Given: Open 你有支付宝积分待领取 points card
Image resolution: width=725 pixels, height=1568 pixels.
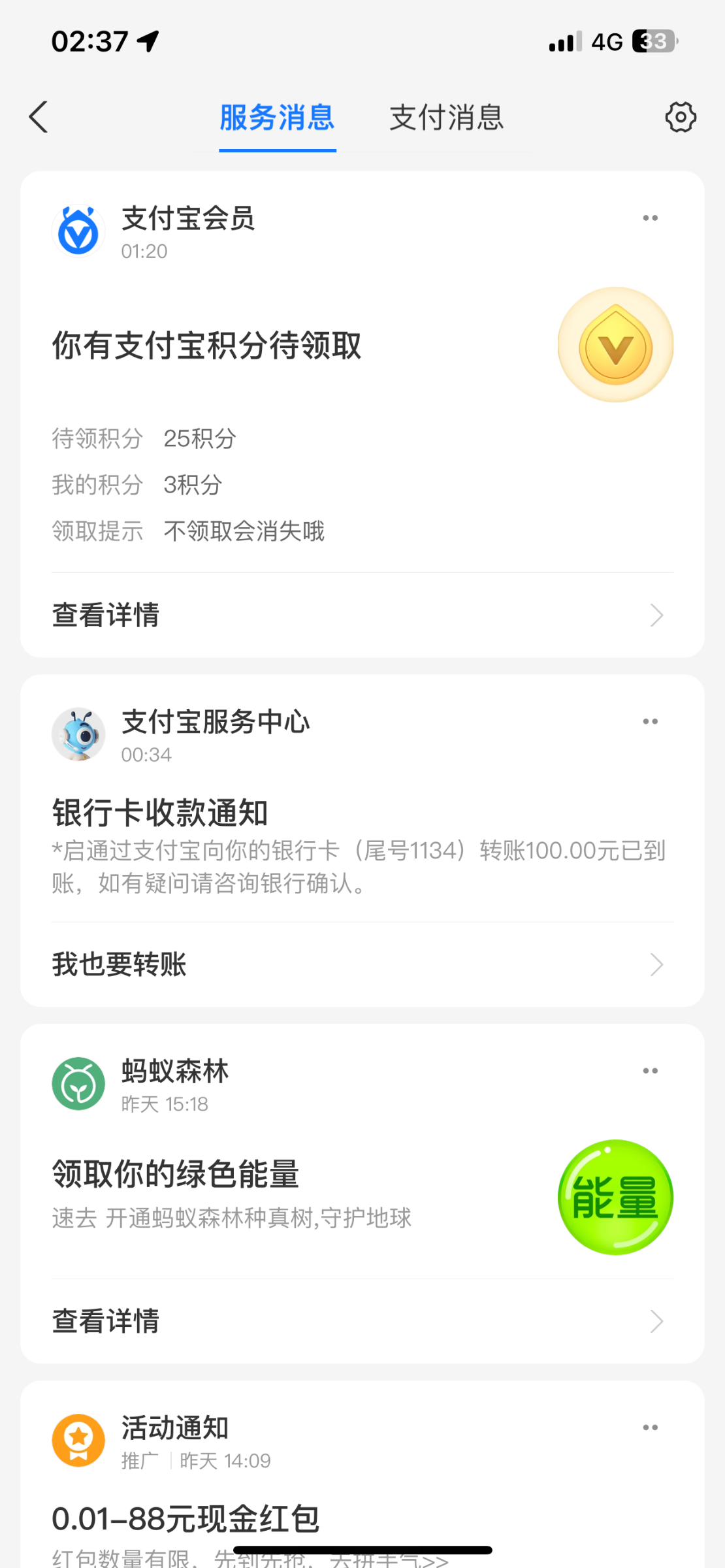Looking at the screenshot, I should point(206,346).
